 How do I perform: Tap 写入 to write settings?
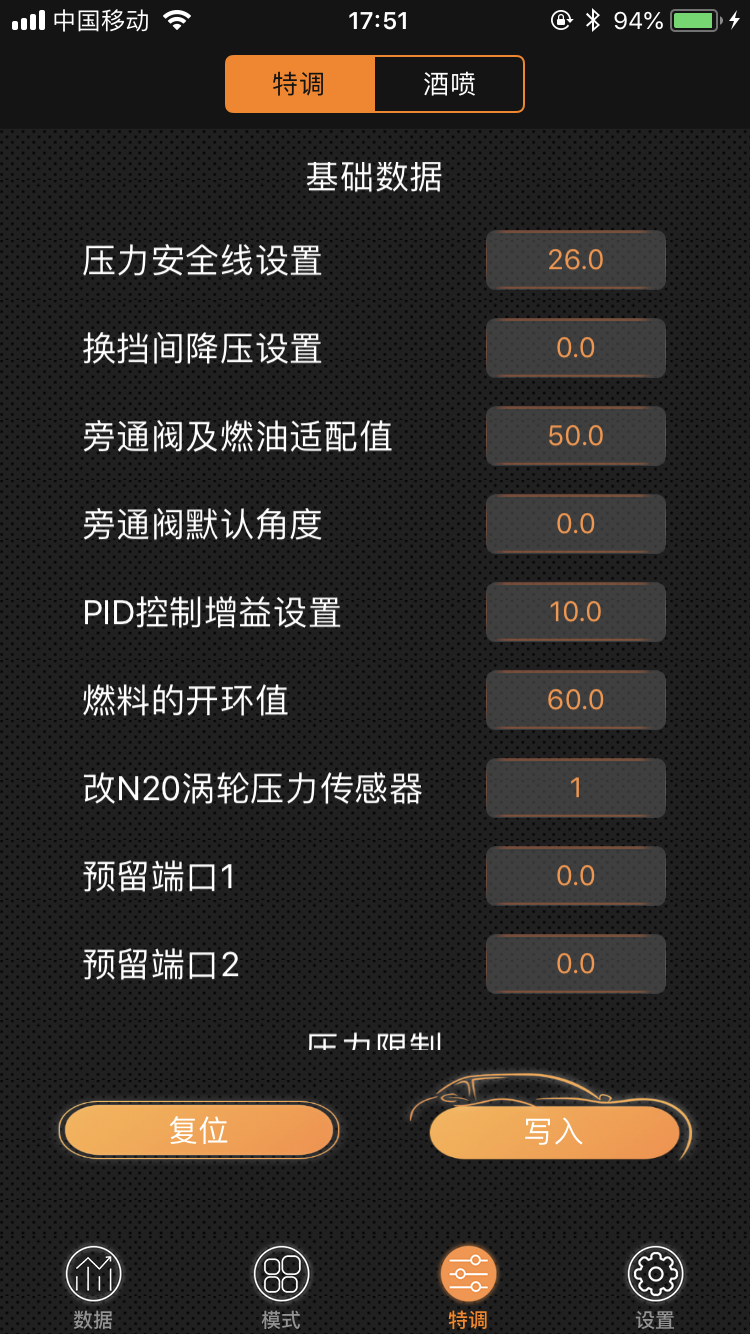554,1132
